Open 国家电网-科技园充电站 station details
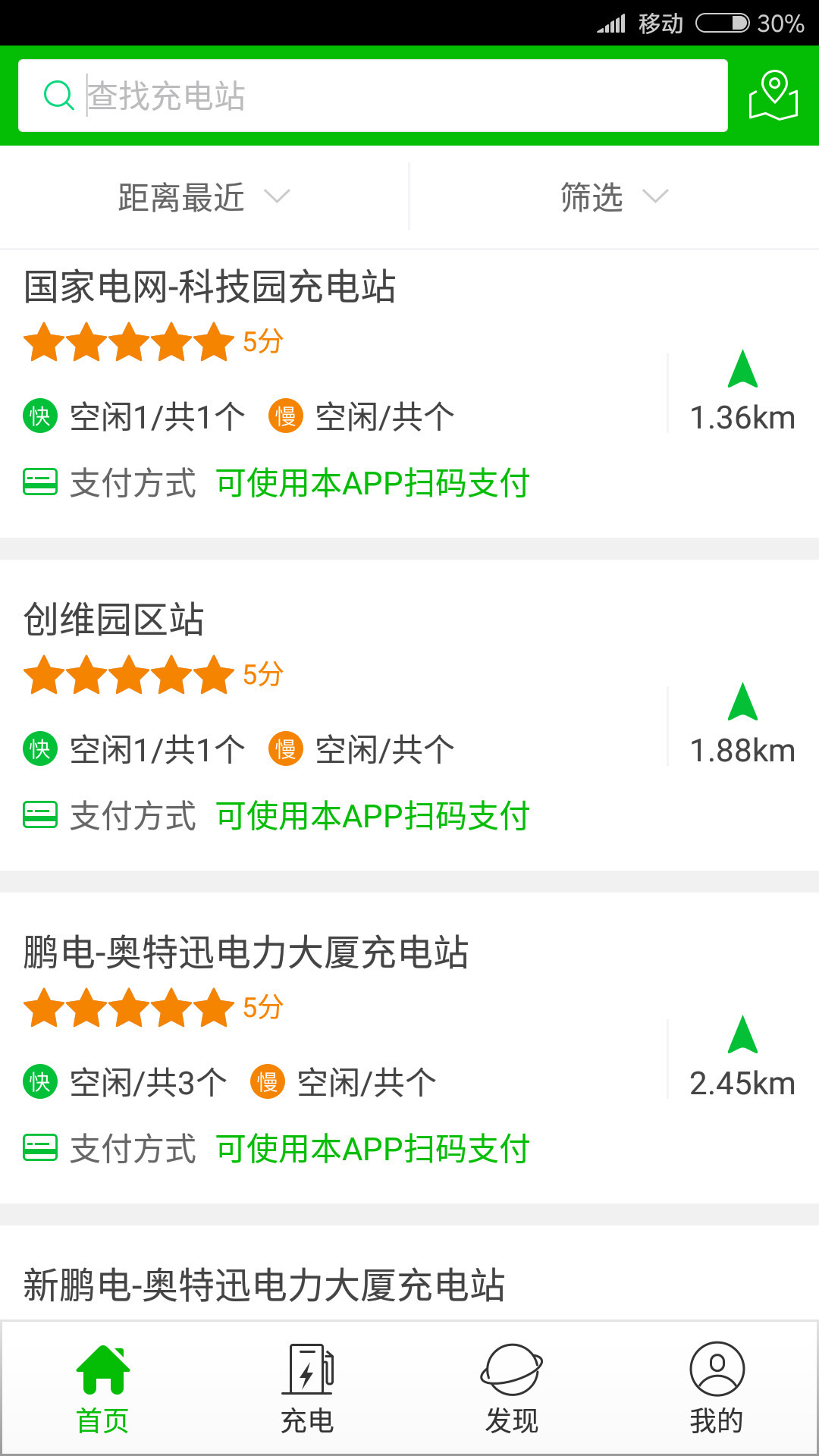The image size is (819, 1456). pos(210,287)
